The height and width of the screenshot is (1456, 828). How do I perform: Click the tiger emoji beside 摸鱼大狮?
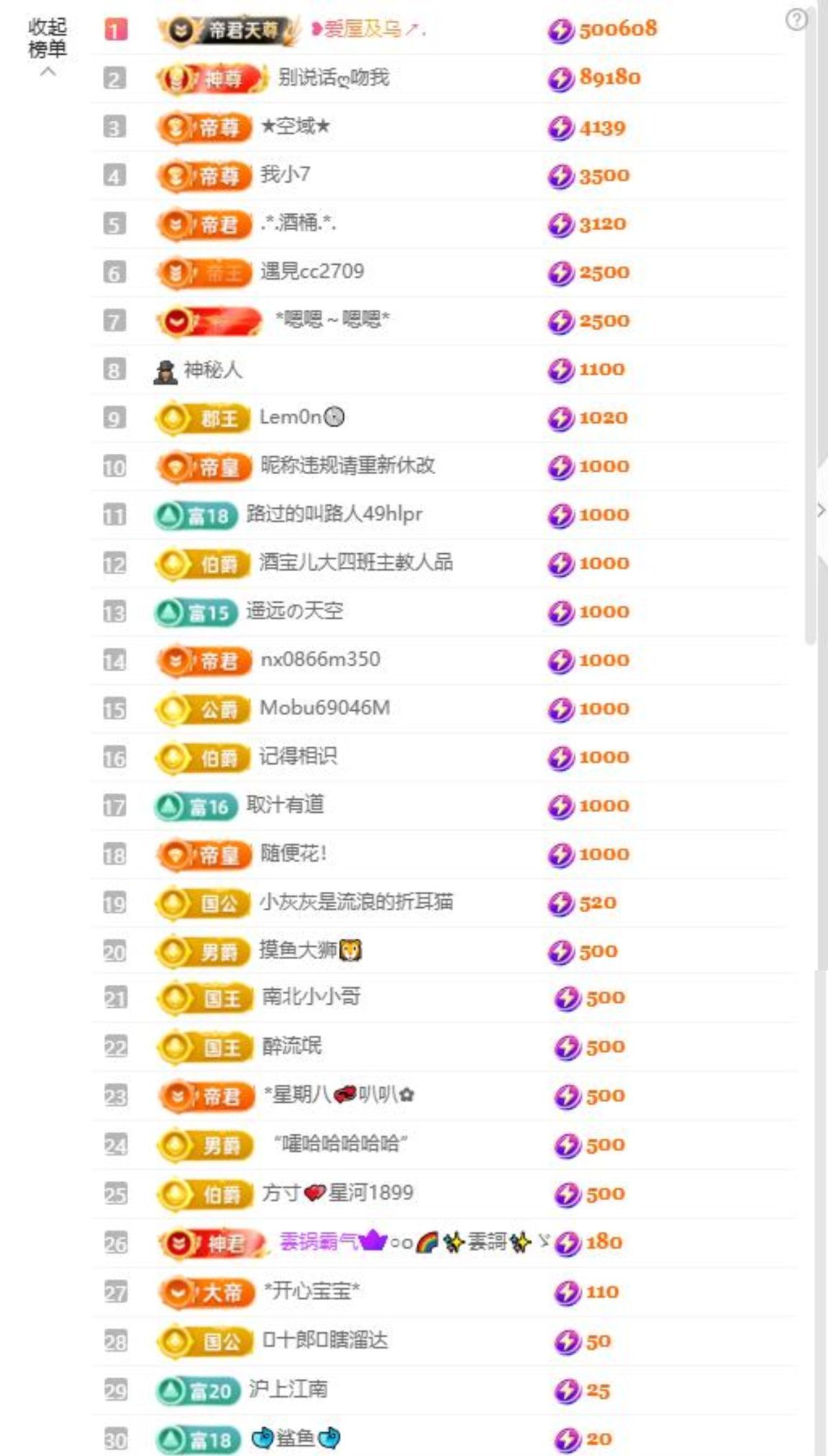tap(351, 950)
